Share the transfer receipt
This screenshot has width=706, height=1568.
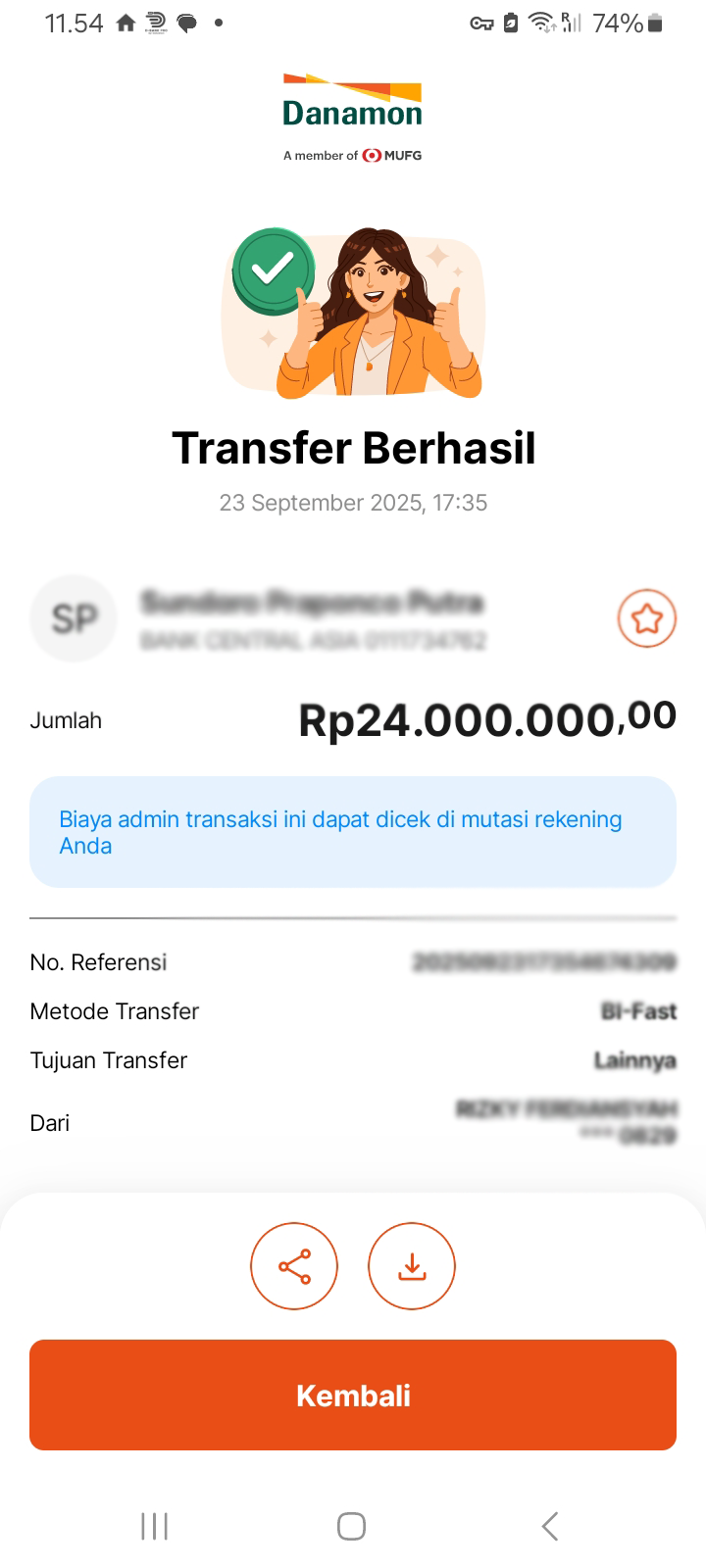(294, 1266)
